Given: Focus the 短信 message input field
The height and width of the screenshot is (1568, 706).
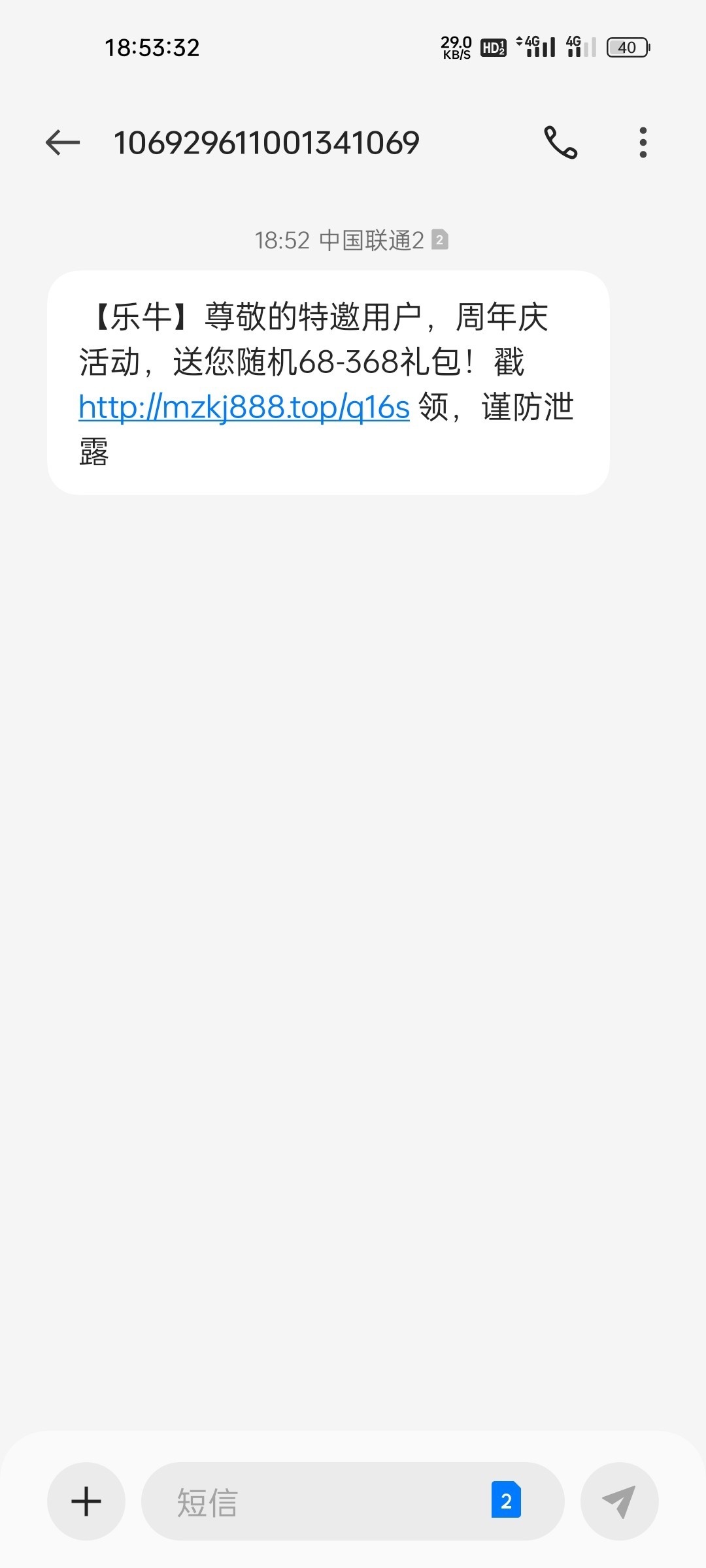Looking at the screenshot, I should pos(314,1501).
